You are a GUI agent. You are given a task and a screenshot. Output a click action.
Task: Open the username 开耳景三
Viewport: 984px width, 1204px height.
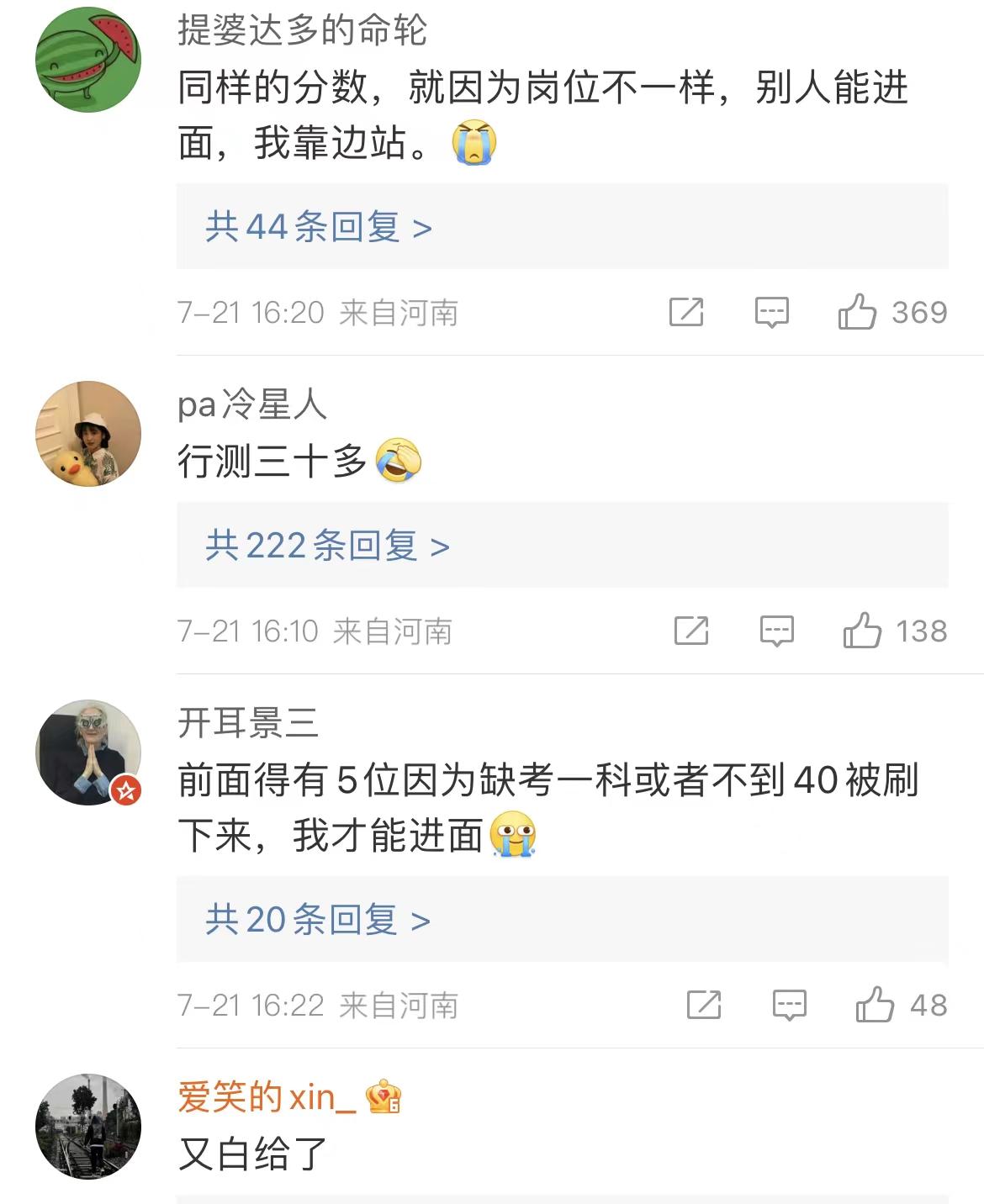[x=248, y=723]
